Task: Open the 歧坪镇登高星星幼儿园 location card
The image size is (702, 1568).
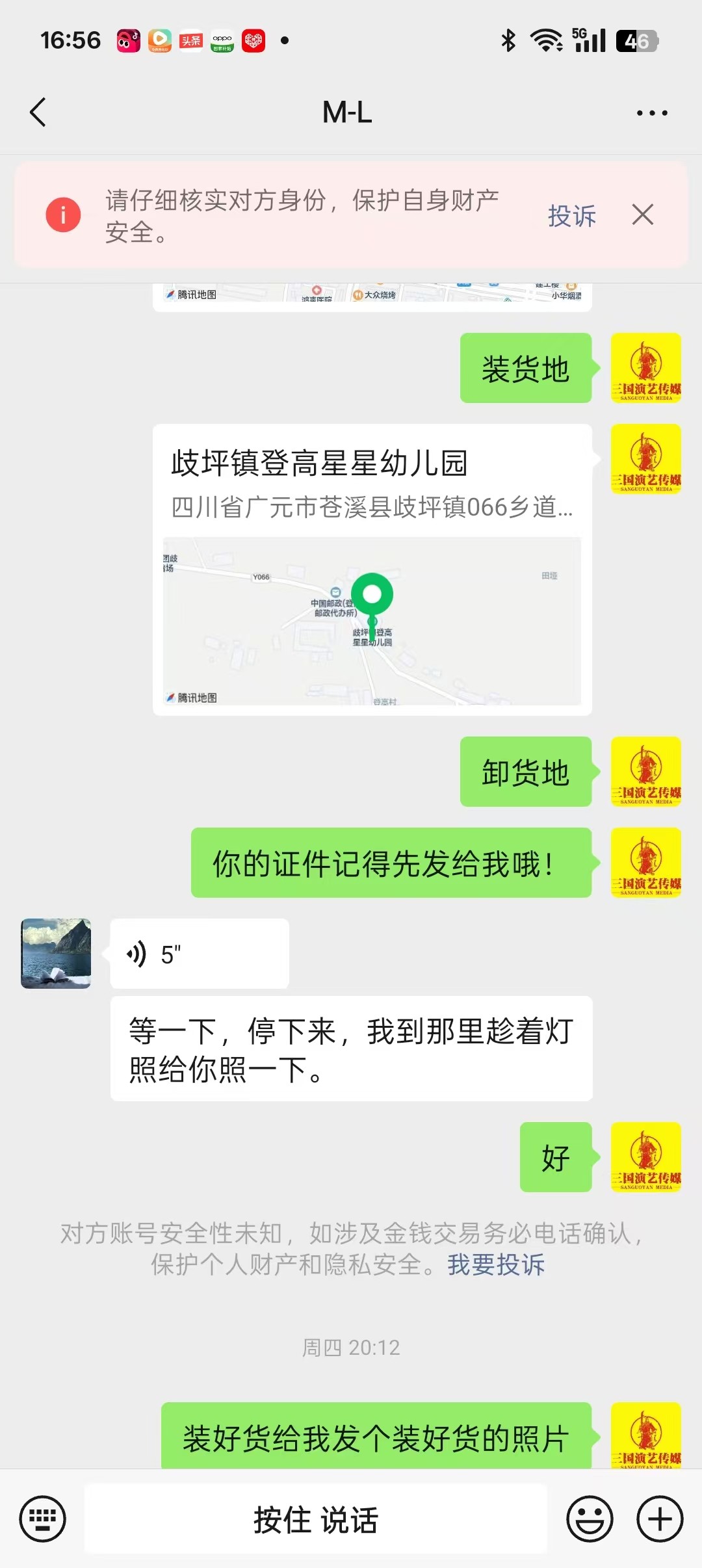Action: click(x=372, y=569)
